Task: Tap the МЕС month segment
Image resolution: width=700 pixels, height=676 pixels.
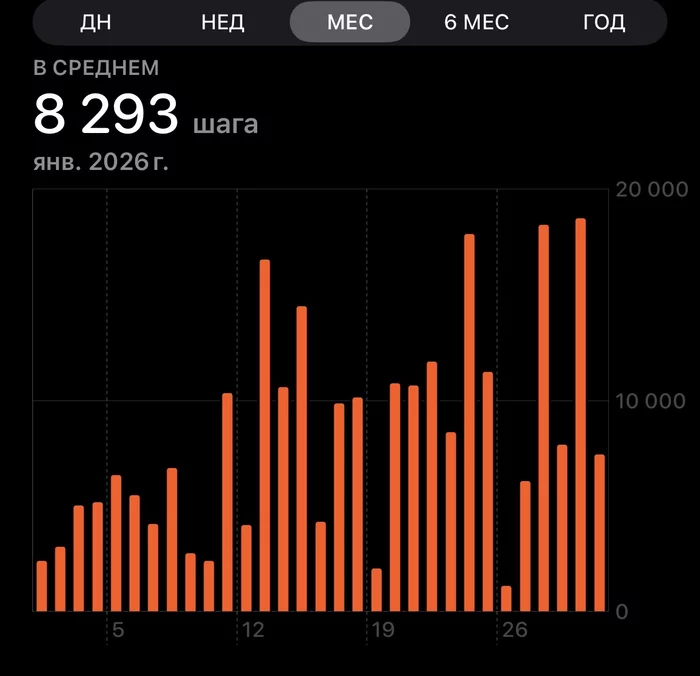Action: tap(350, 22)
